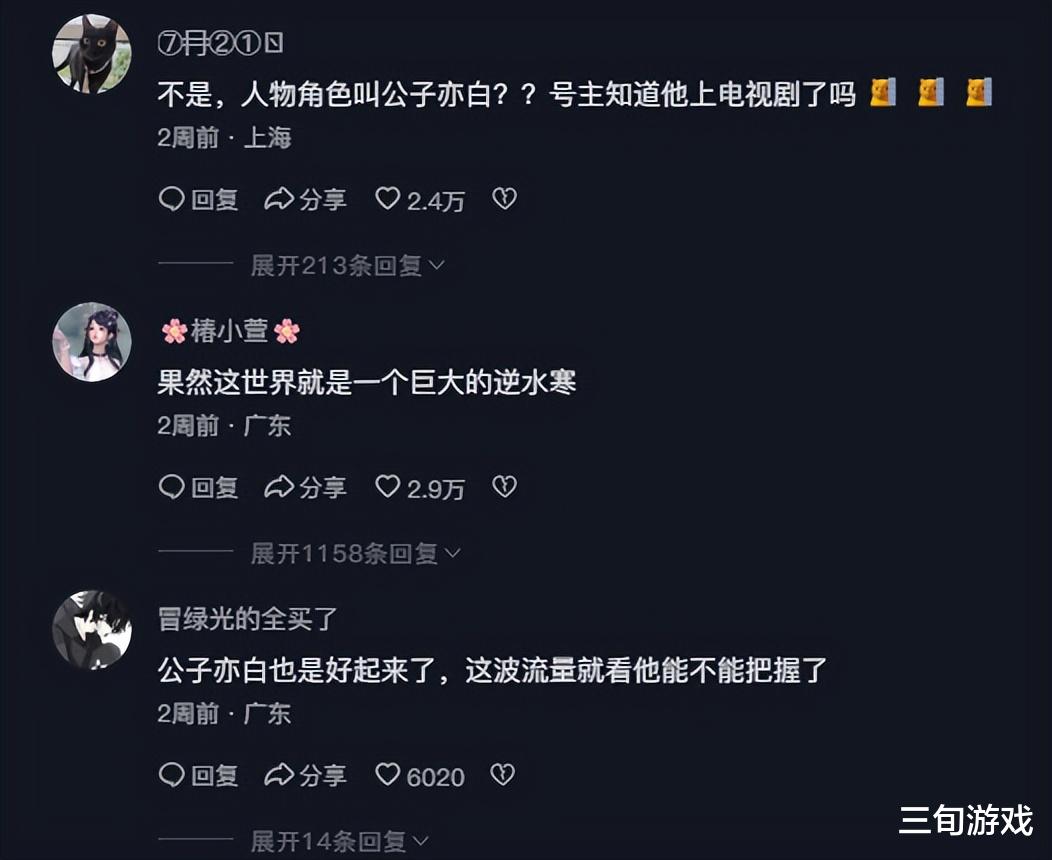The width and height of the screenshot is (1052, 860).
Task: Dislike 冒绿光的全买了's comment
Action: coord(502,774)
